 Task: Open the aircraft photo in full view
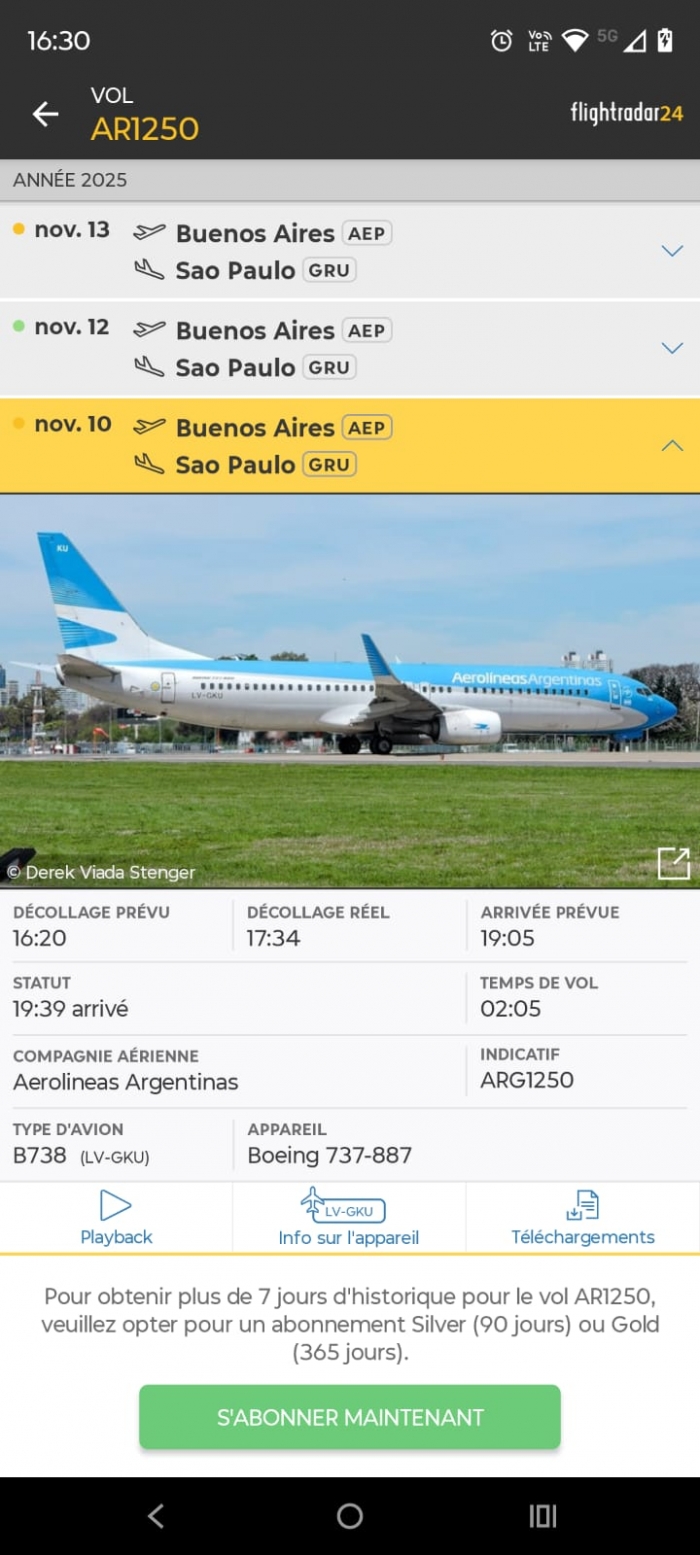673,863
